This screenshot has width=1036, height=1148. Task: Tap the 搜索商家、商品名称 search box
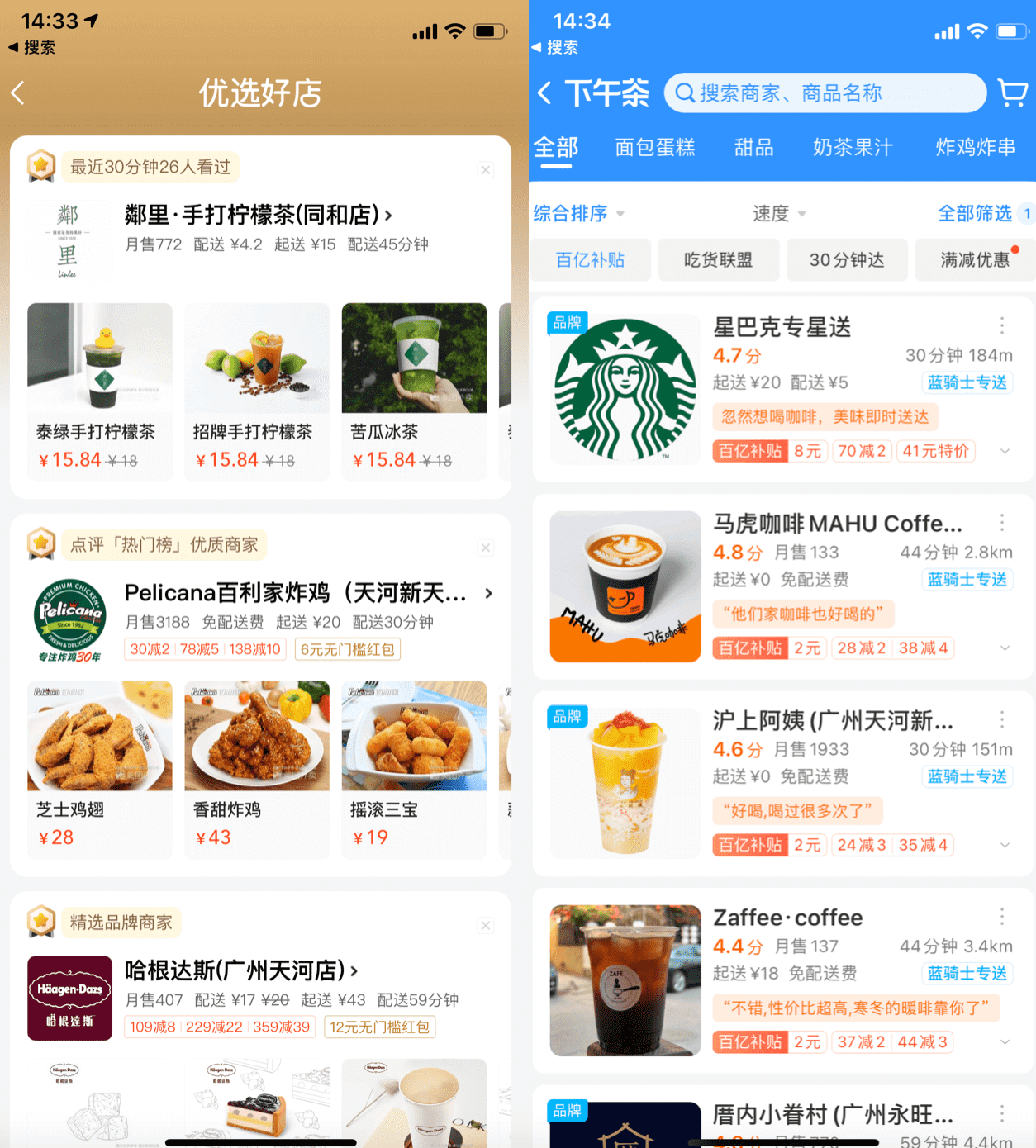[825, 93]
